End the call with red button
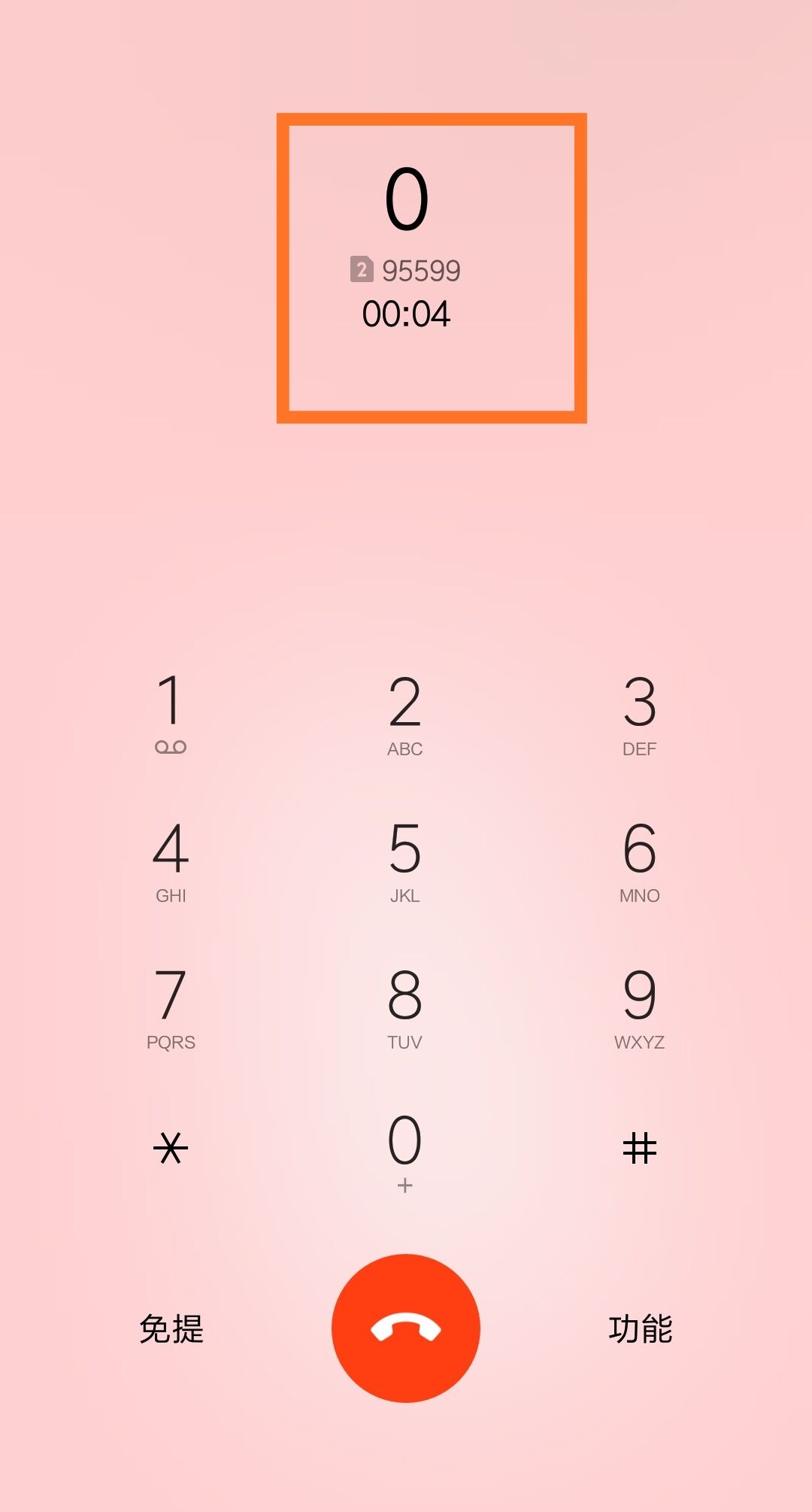 click(406, 1328)
